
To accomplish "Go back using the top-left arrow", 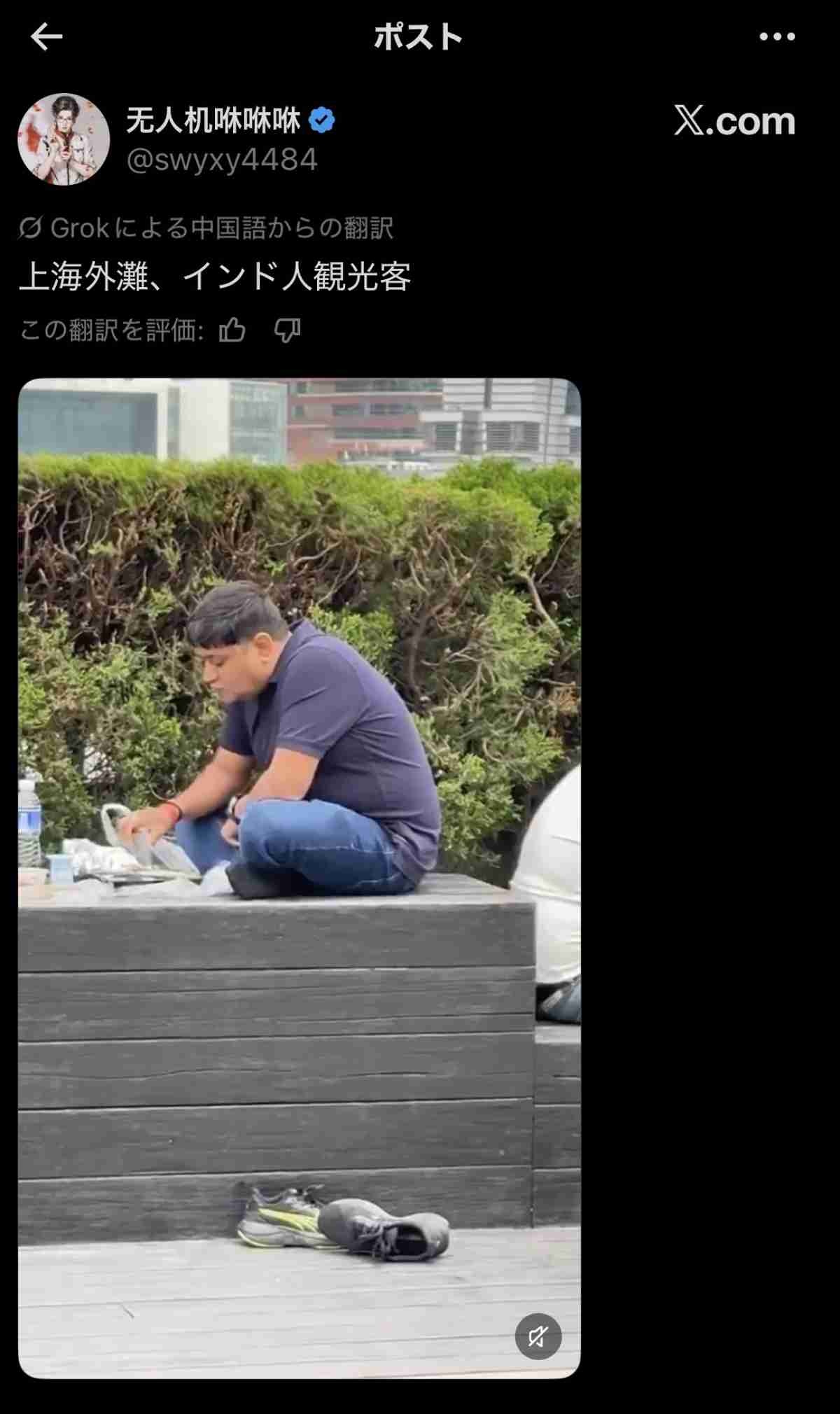I will (x=46, y=36).
